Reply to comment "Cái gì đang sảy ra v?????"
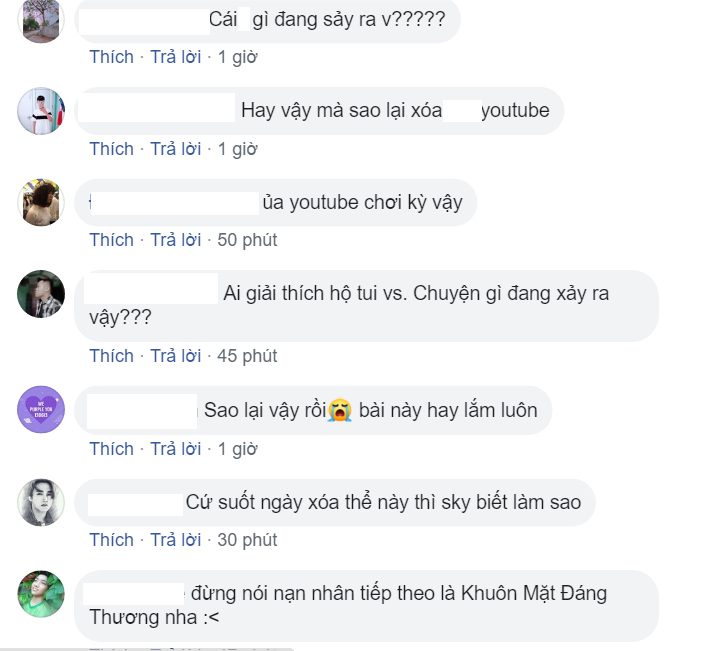701x651 pixels. [x=176, y=57]
